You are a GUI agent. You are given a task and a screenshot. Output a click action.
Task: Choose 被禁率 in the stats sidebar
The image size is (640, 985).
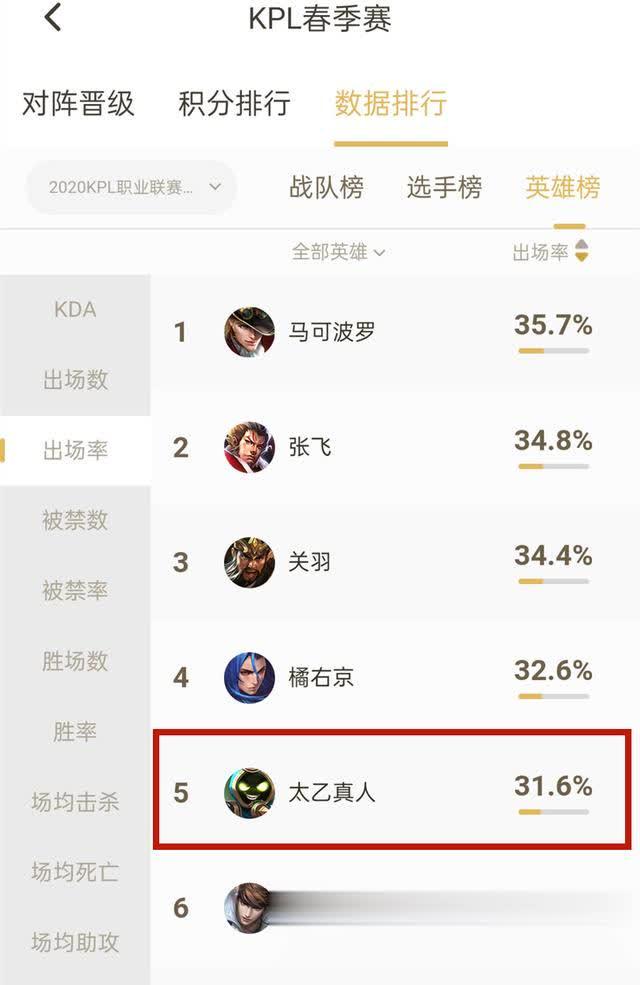coord(75,590)
